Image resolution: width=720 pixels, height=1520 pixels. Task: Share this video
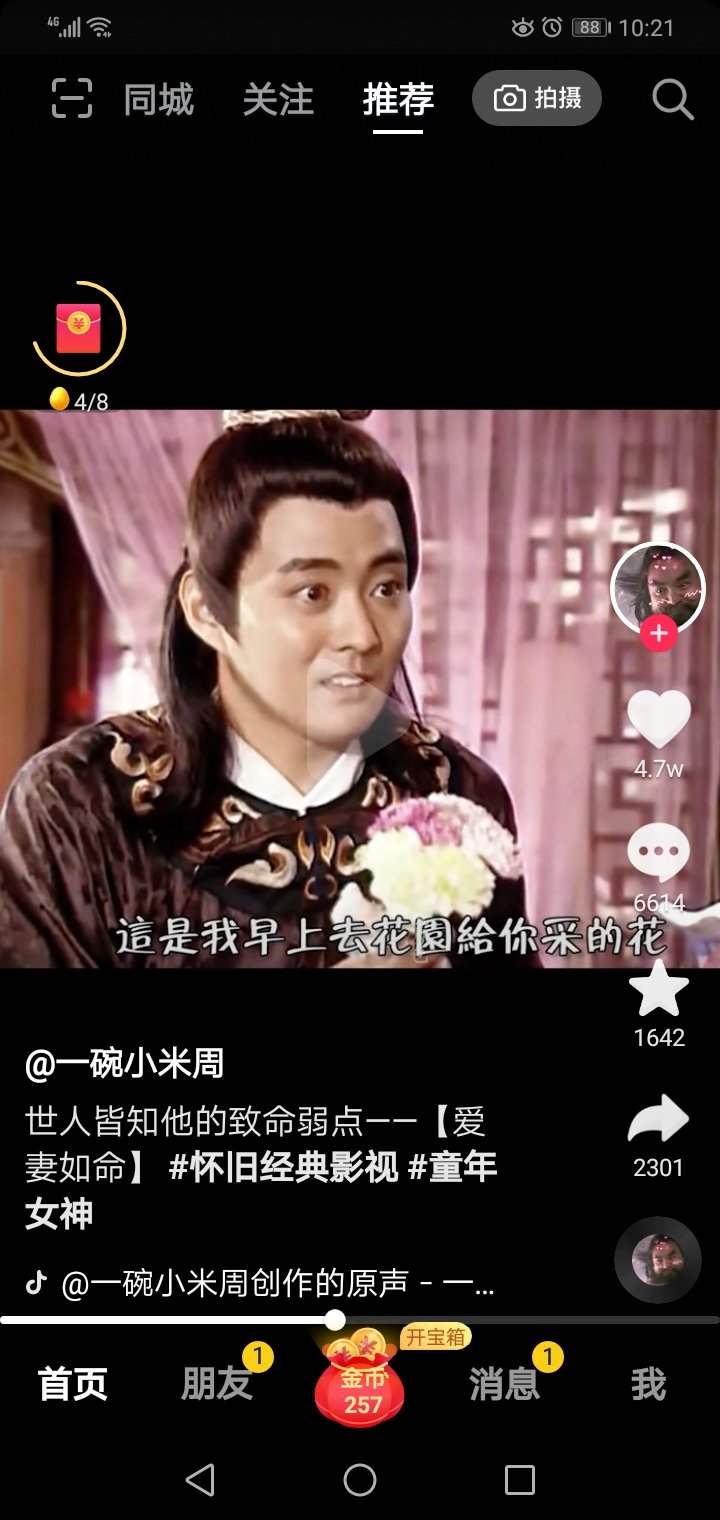(x=658, y=1121)
